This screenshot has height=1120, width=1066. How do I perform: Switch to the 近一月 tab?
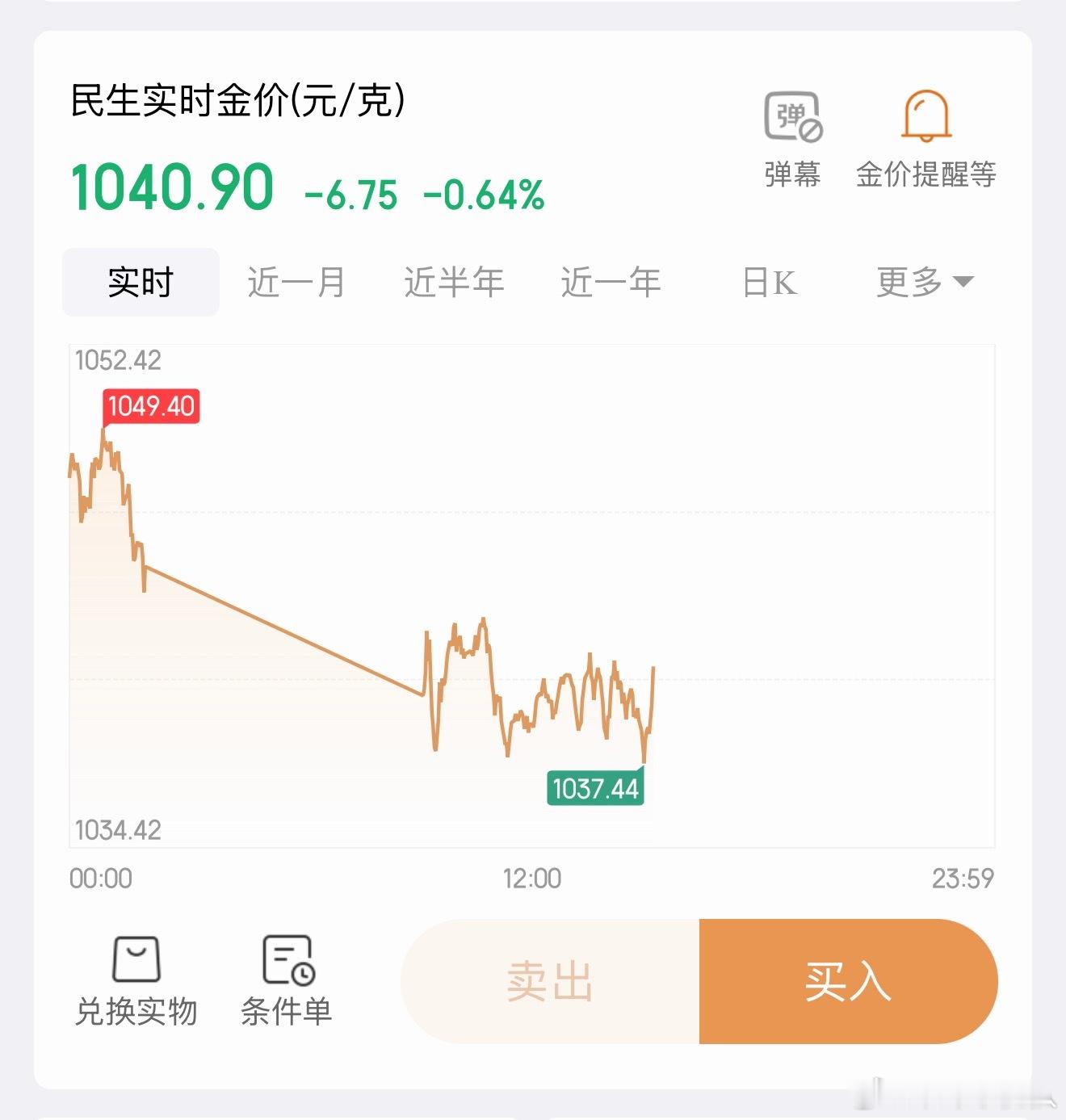[297, 282]
